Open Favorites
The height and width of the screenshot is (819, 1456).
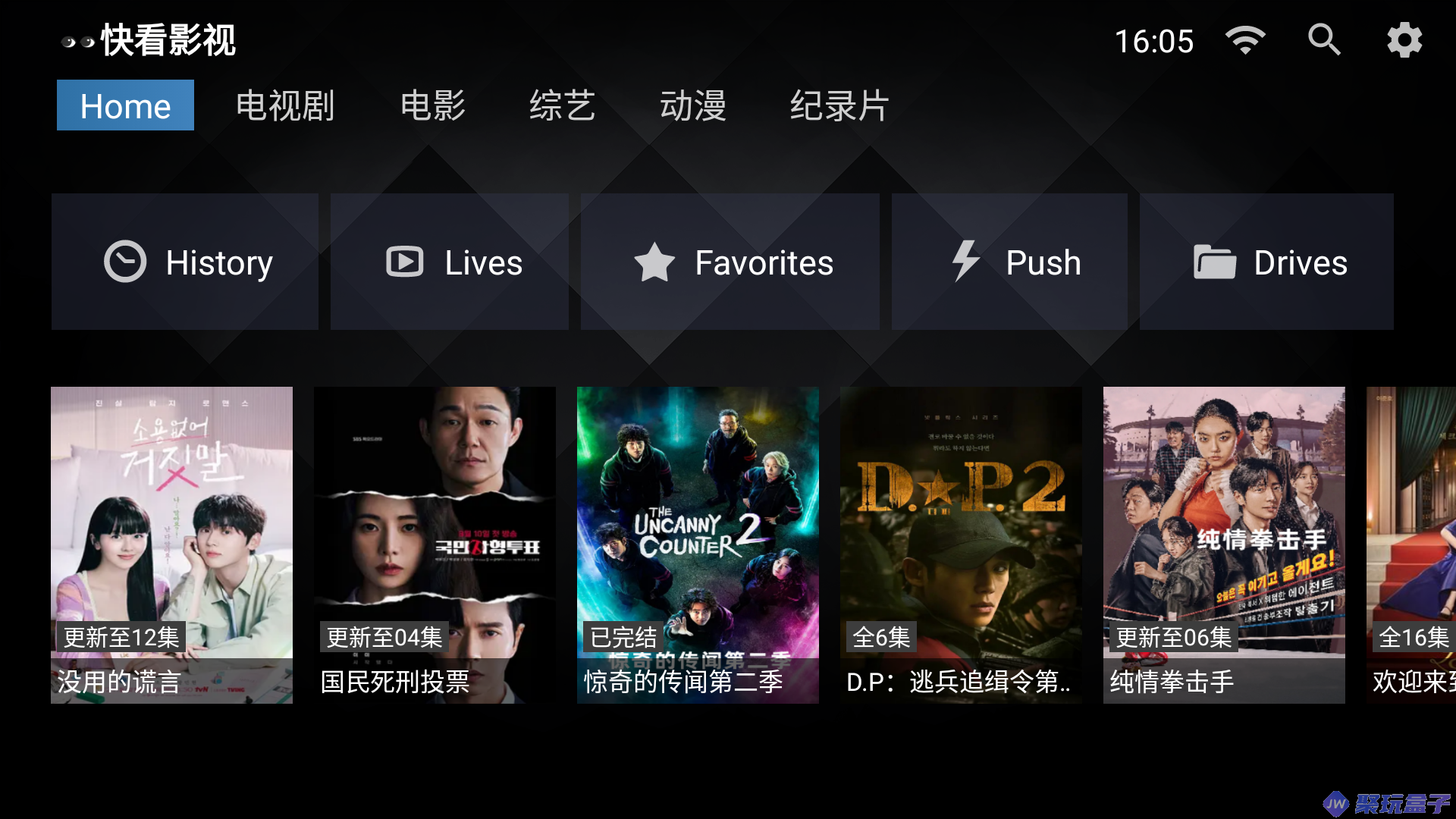tap(730, 262)
